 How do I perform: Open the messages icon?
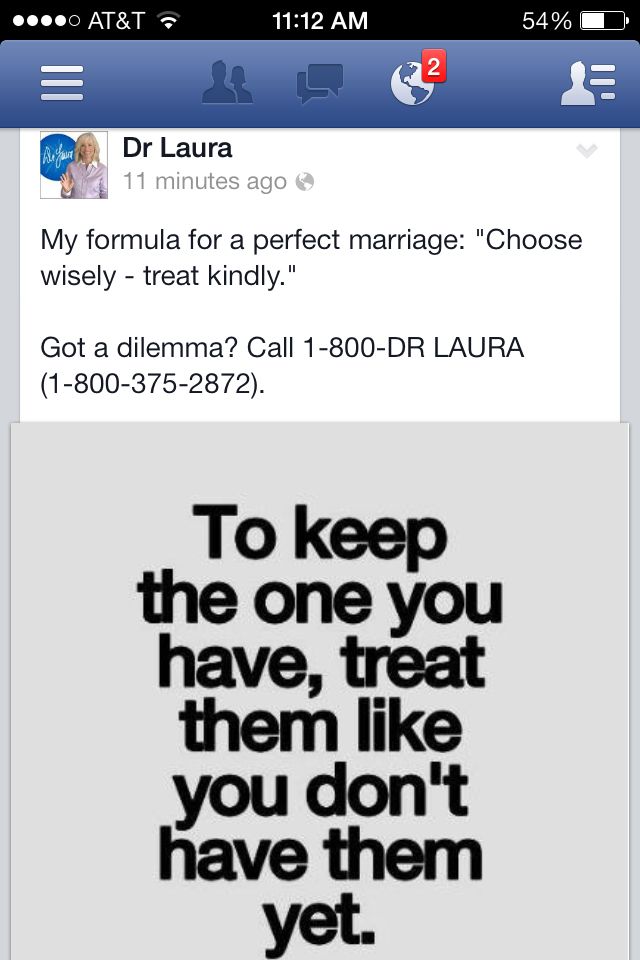[x=319, y=85]
